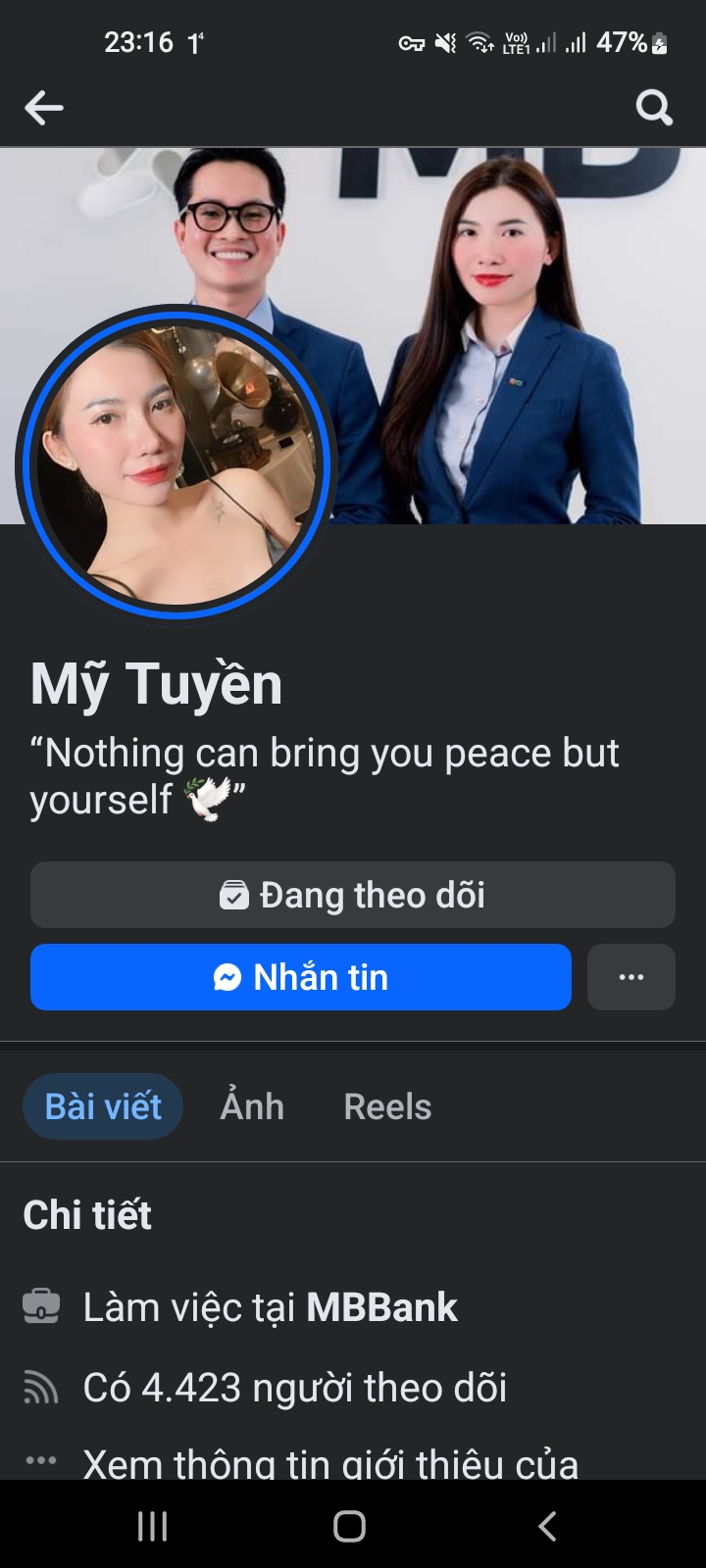The height and width of the screenshot is (1568, 706).
Task: Tap the Messenger icon inside Nhắn tin button
Action: tap(227, 977)
